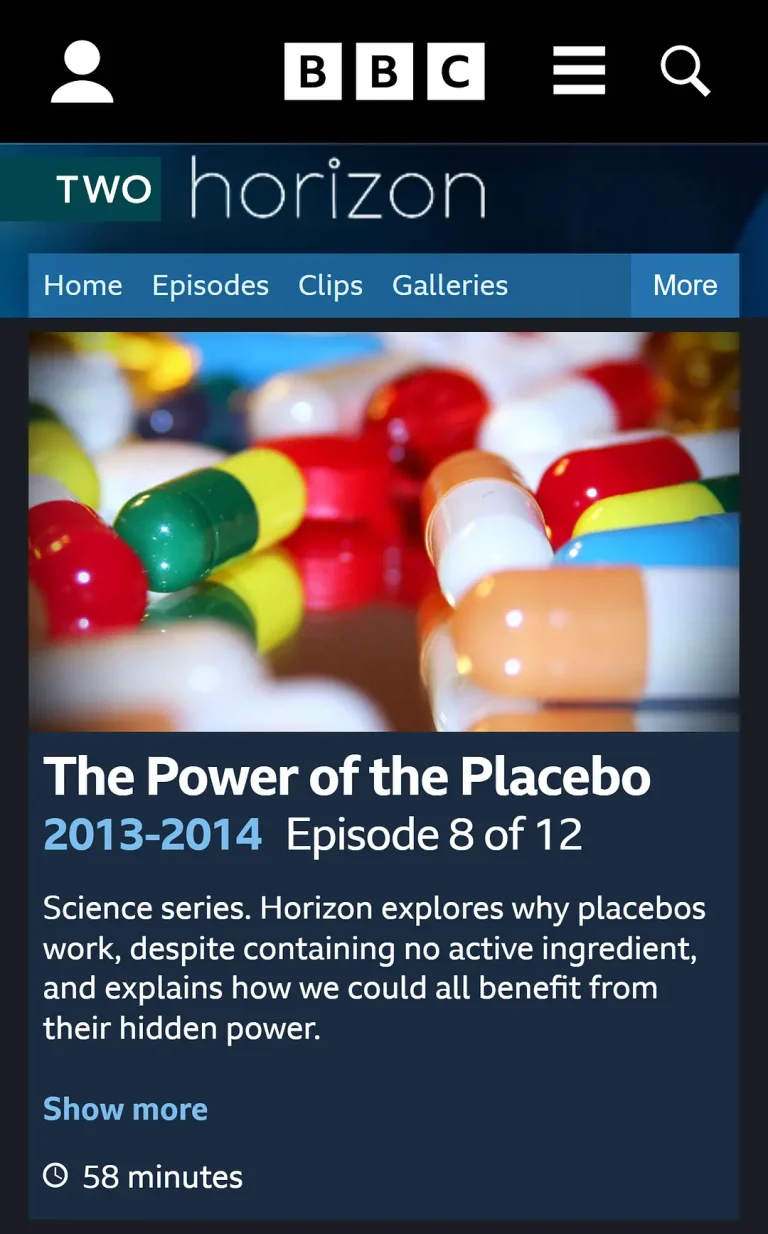Open the account sign-in icon
The image size is (768, 1234).
[x=82, y=72]
